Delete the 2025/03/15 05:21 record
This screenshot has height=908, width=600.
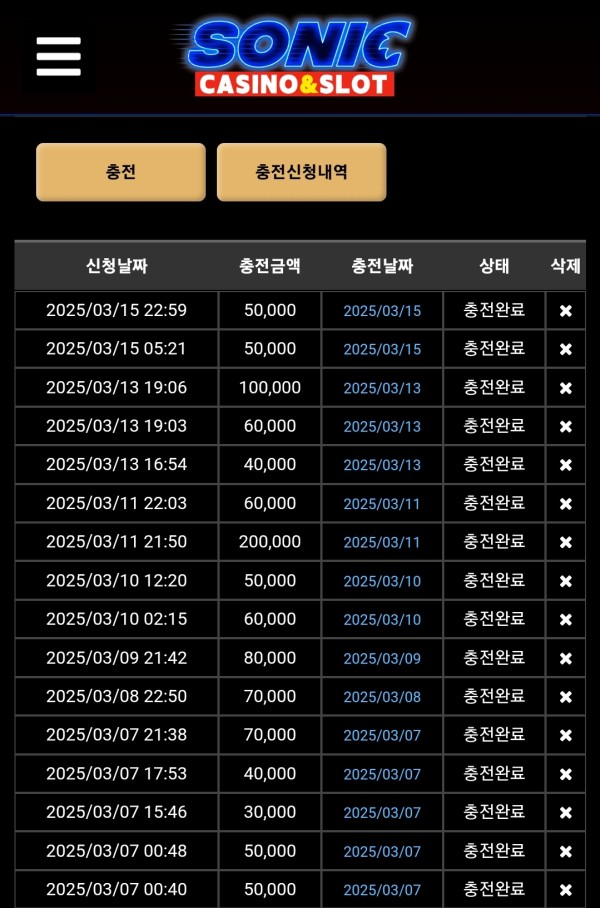[565, 349]
